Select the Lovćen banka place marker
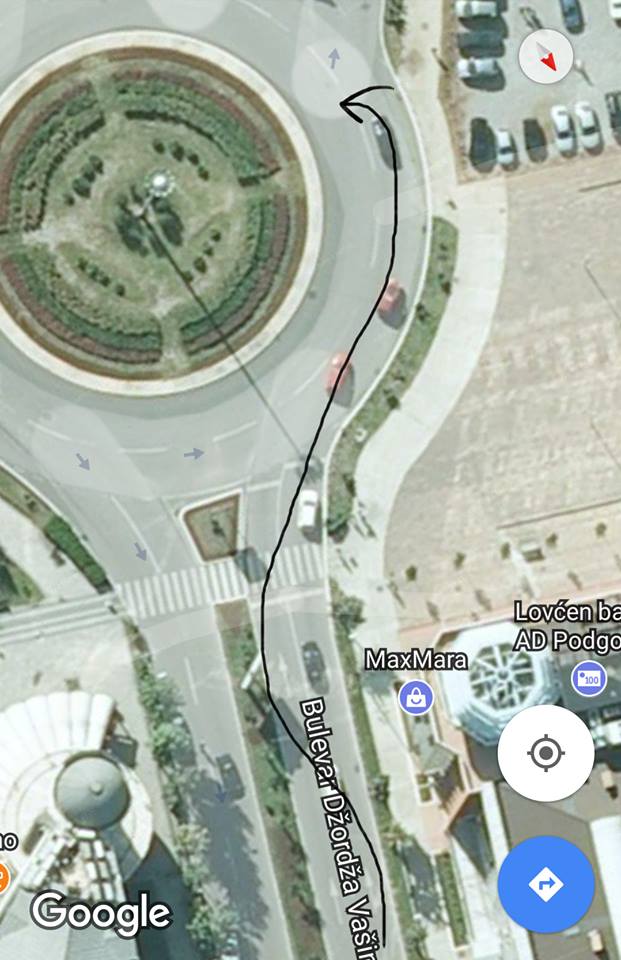This screenshot has height=960, width=621. 589,678
